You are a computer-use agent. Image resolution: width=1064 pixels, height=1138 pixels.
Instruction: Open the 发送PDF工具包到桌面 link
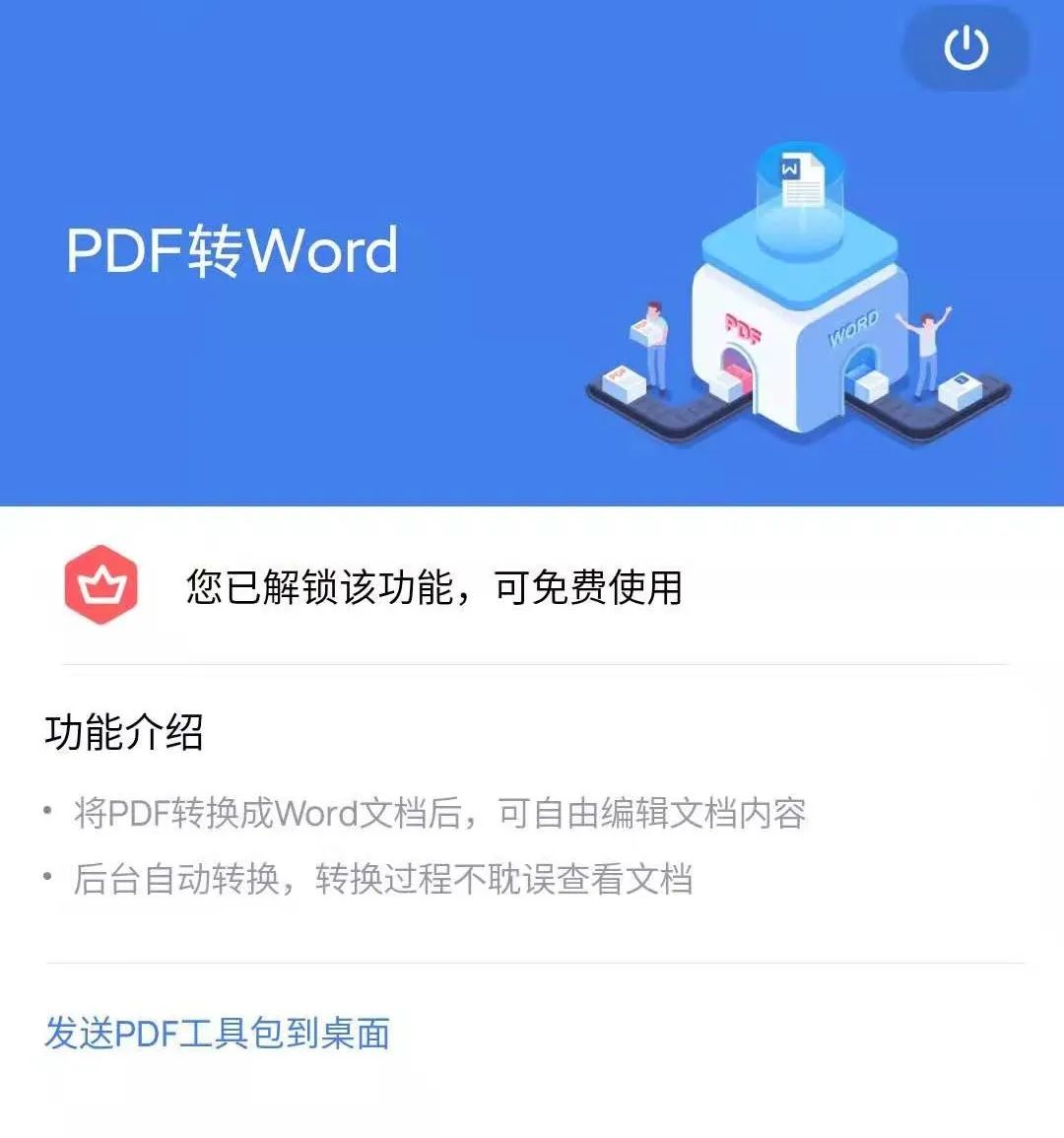(x=215, y=1033)
